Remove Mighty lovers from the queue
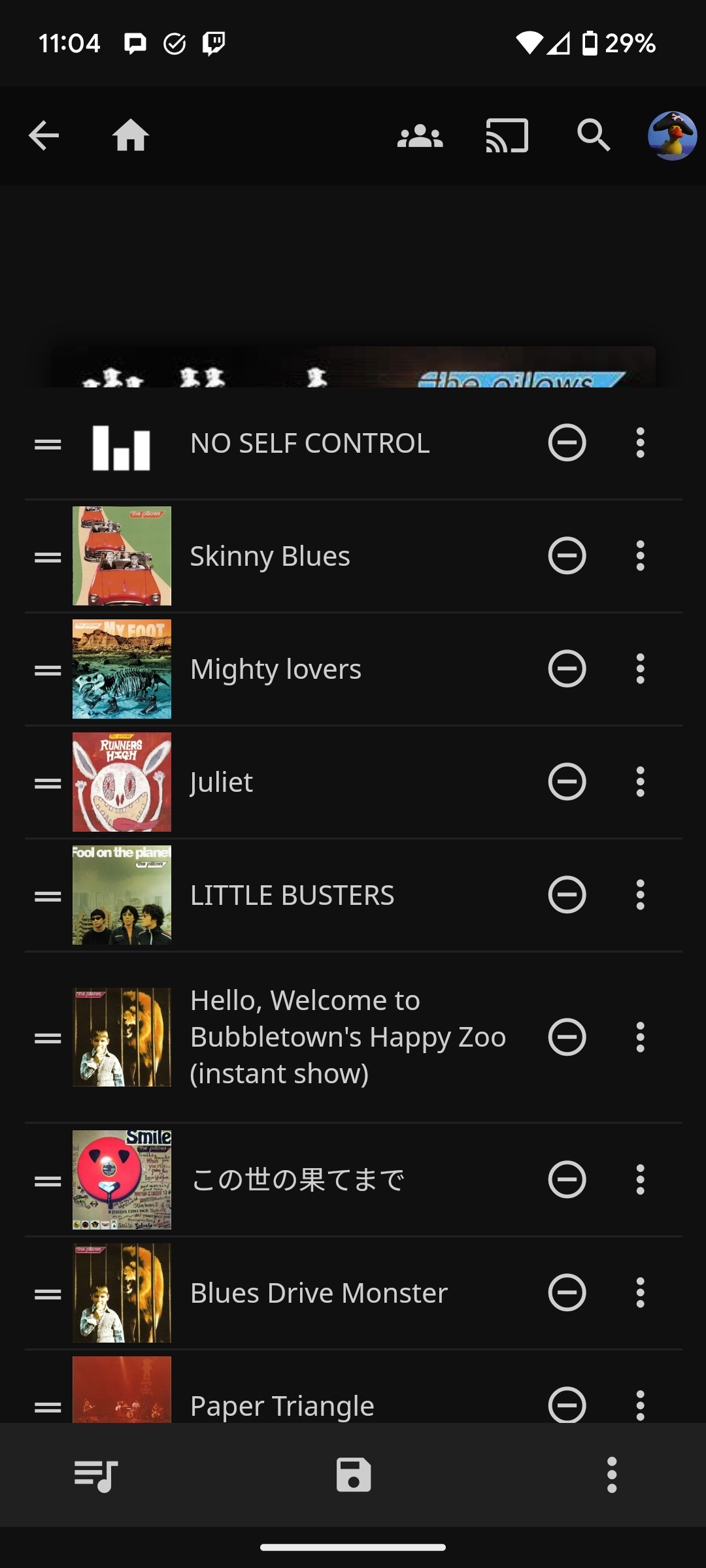The image size is (706, 1568). click(567, 669)
